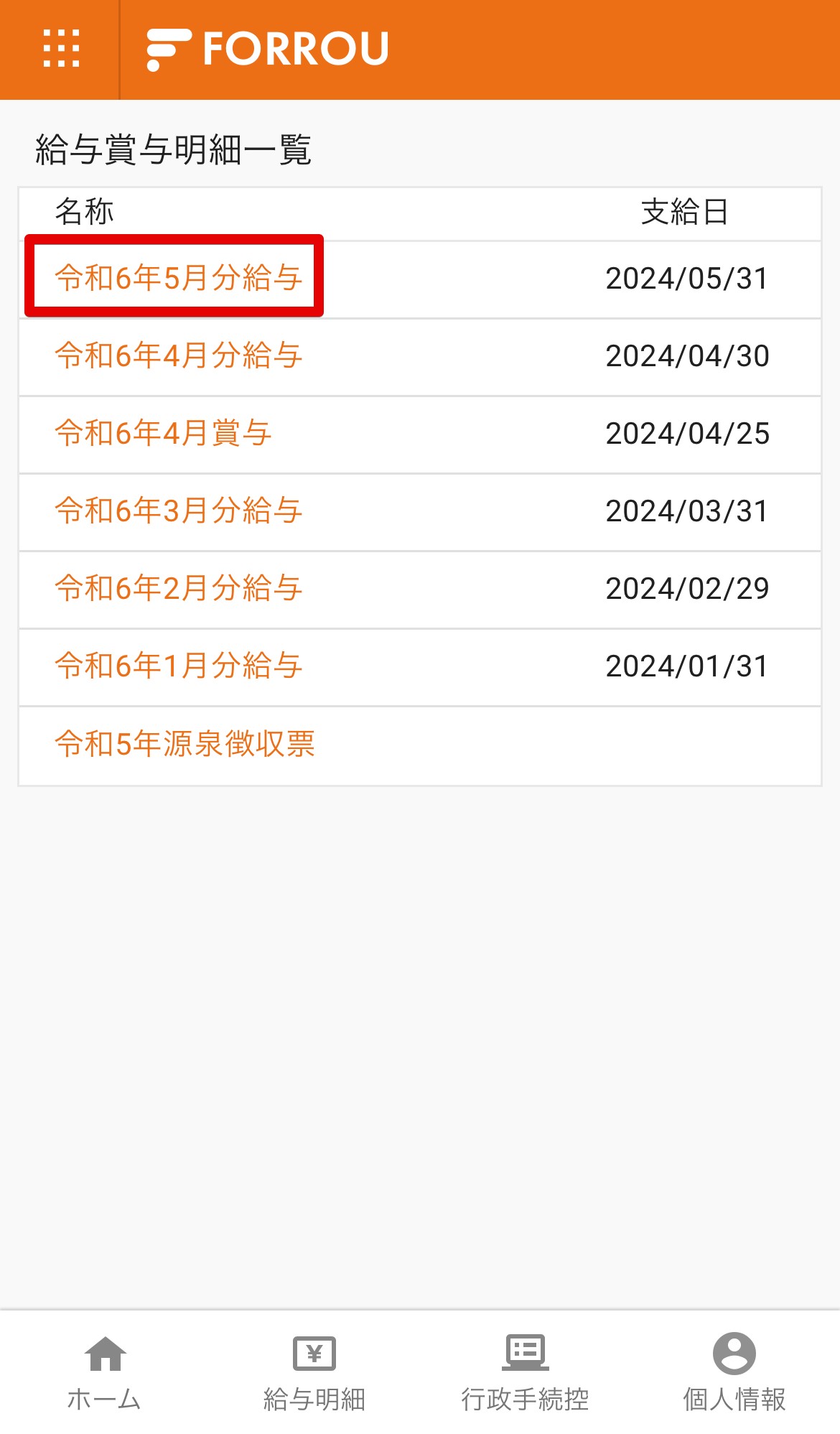This screenshot has width=840, height=1434.
Task: Switch to the 行政手続控 tab
Action: pyautogui.click(x=525, y=1372)
